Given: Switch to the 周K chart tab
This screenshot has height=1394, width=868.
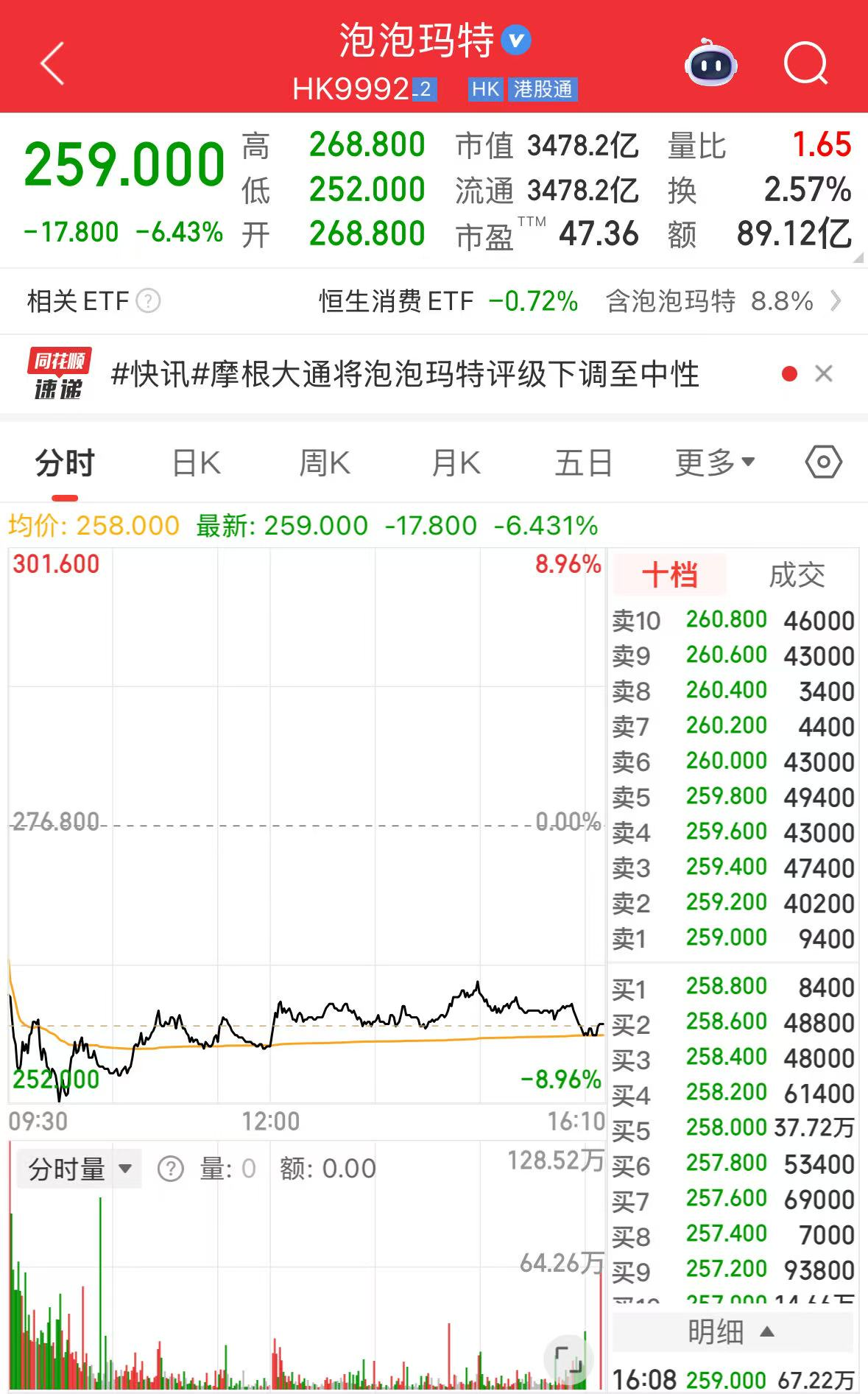Looking at the screenshot, I should 325,463.
